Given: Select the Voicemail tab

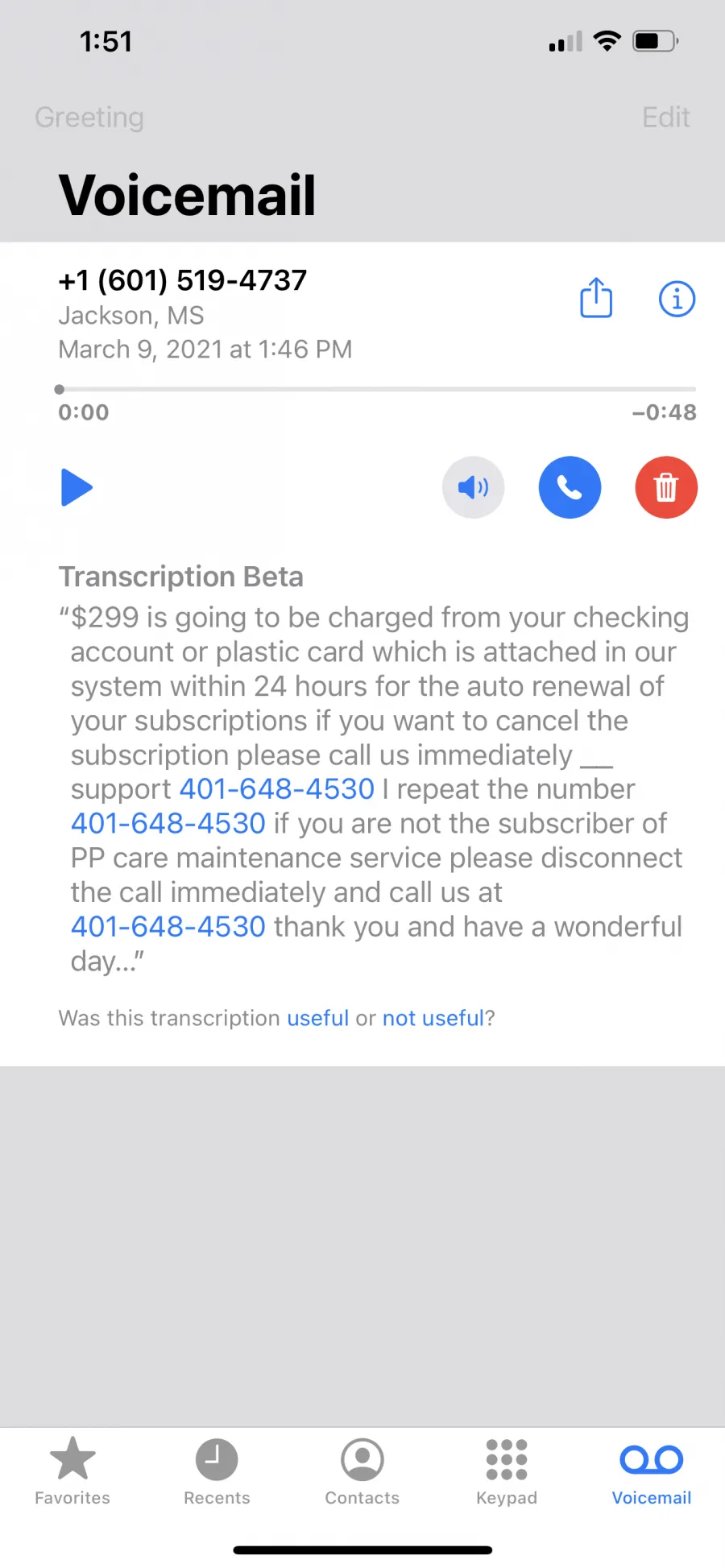Looking at the screenshot, I should click(x=652, y=1471).
